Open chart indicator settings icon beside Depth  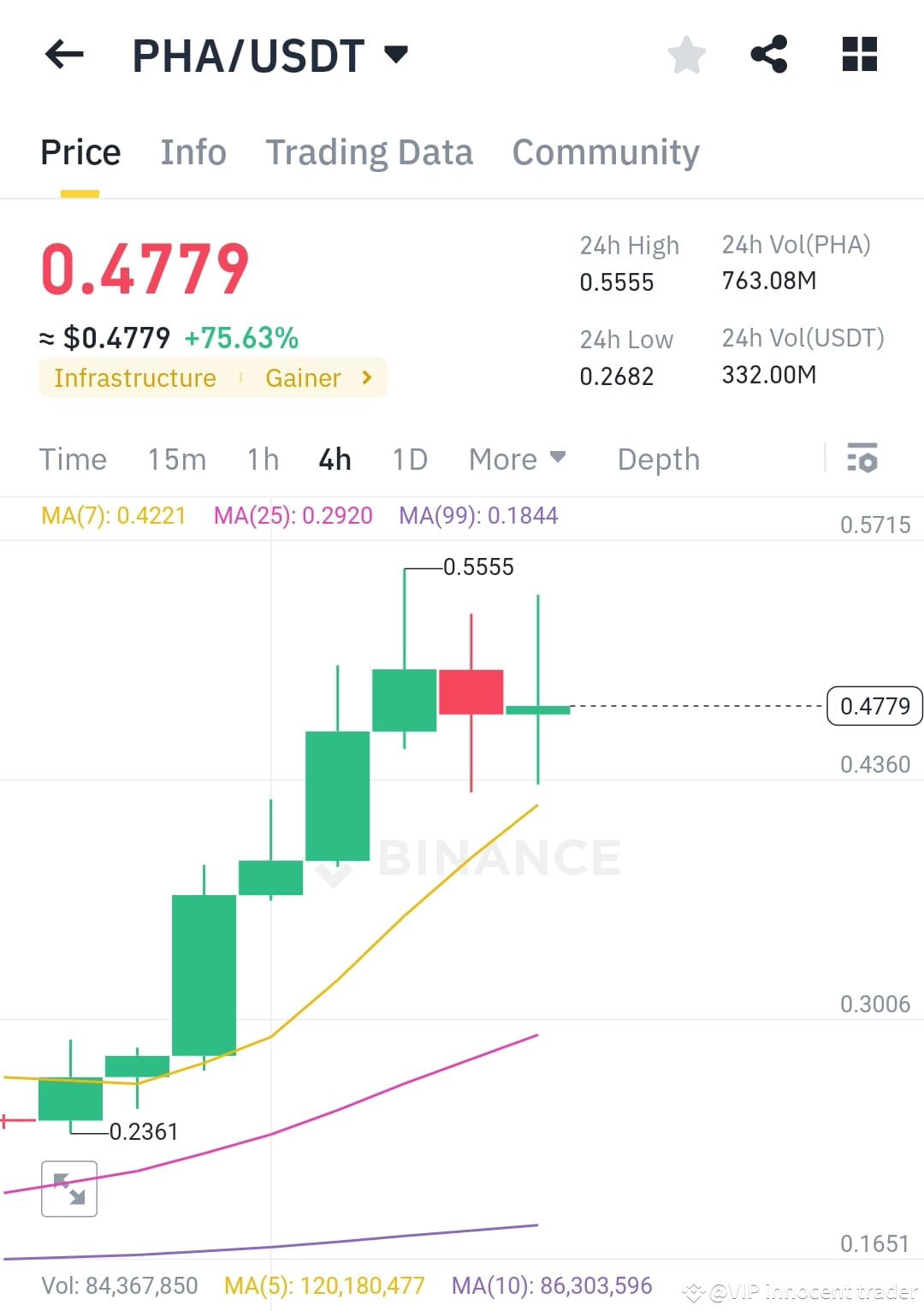tap(863, 460)
